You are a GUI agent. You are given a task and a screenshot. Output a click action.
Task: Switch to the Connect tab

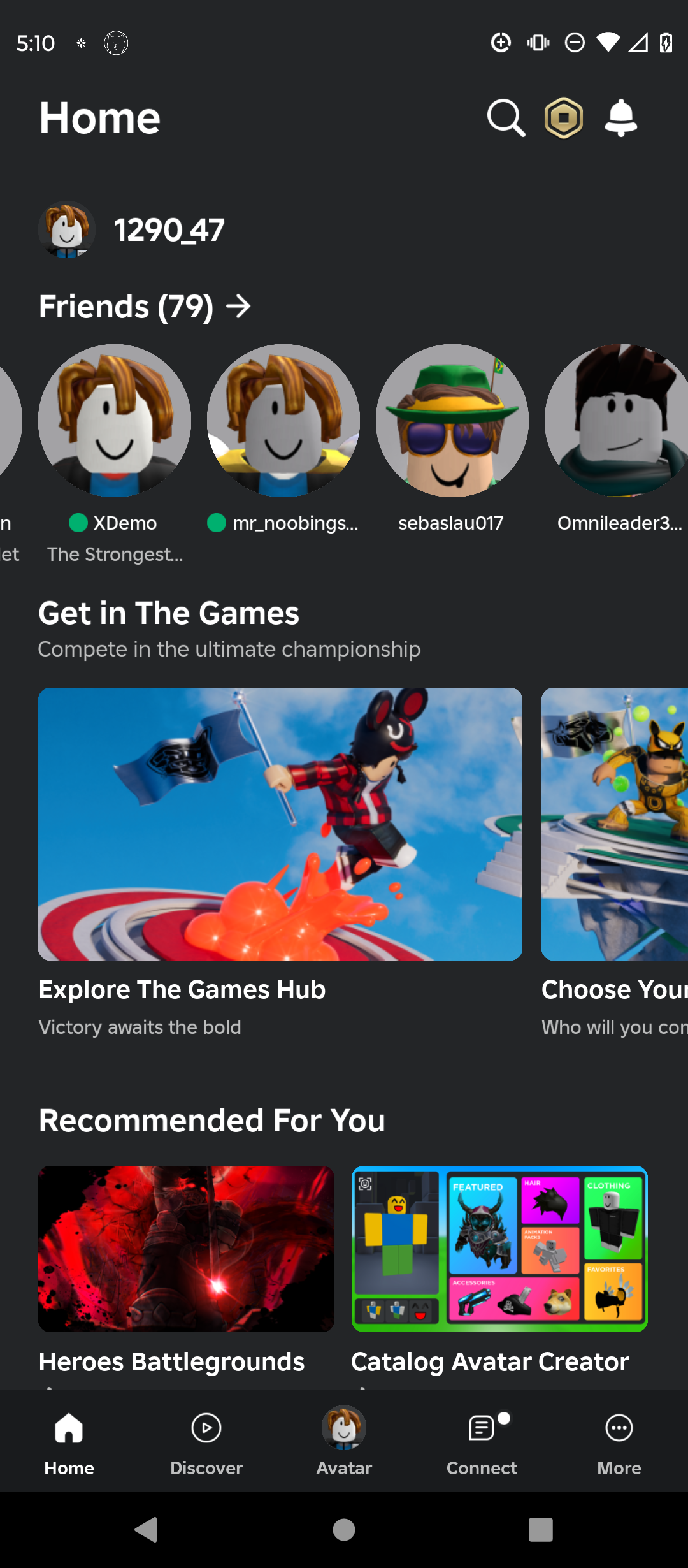tap(482, 1442)
